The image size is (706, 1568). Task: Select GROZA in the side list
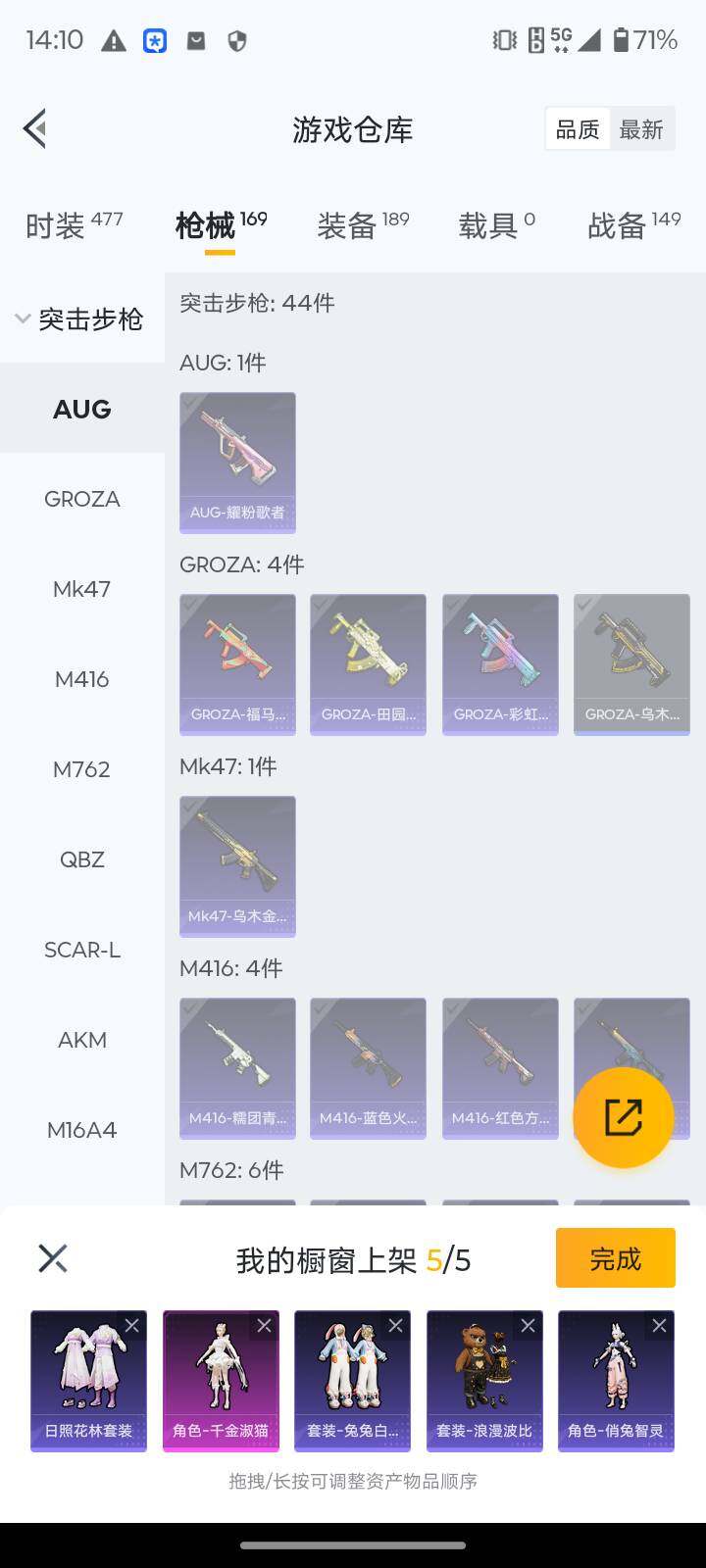pos(82,499)
